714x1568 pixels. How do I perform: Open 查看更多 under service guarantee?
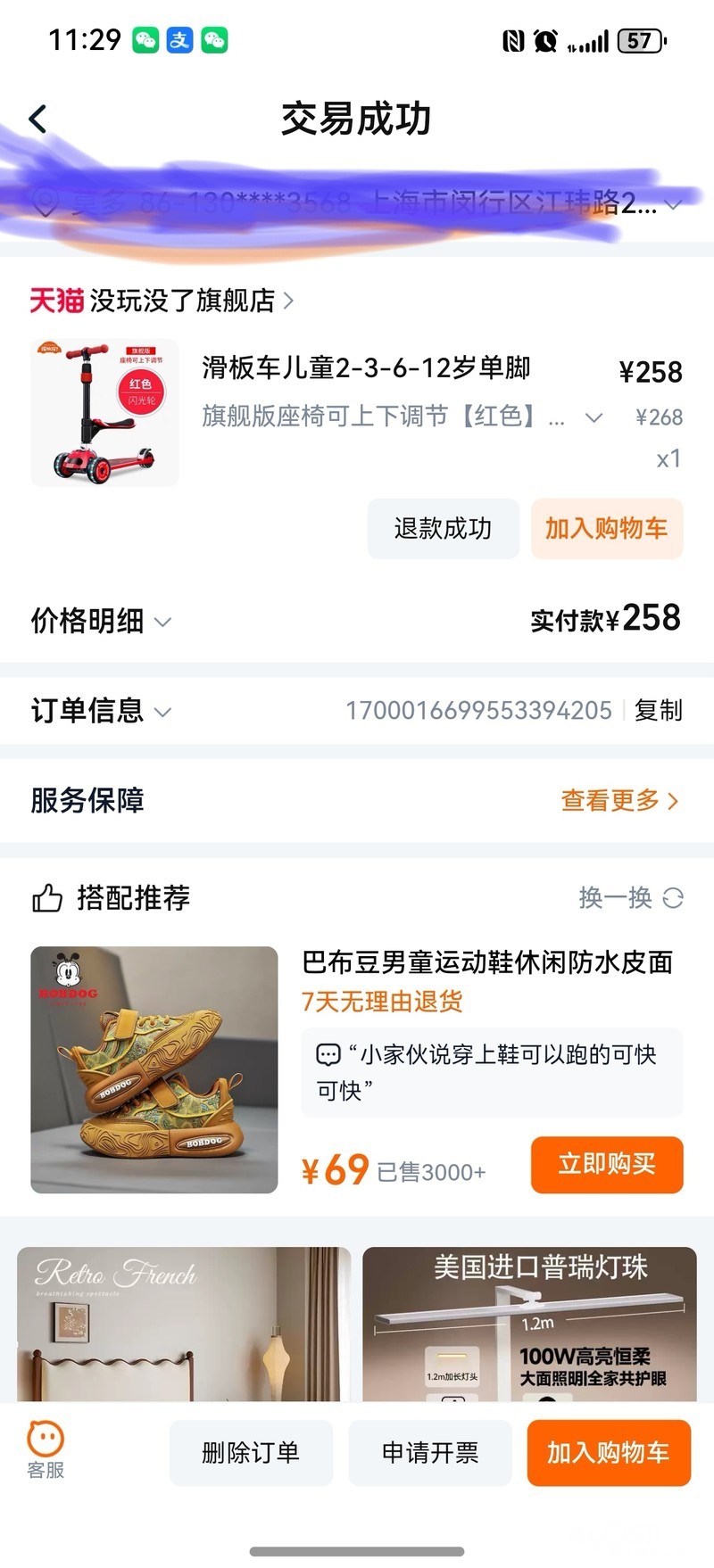pos(619,801)
